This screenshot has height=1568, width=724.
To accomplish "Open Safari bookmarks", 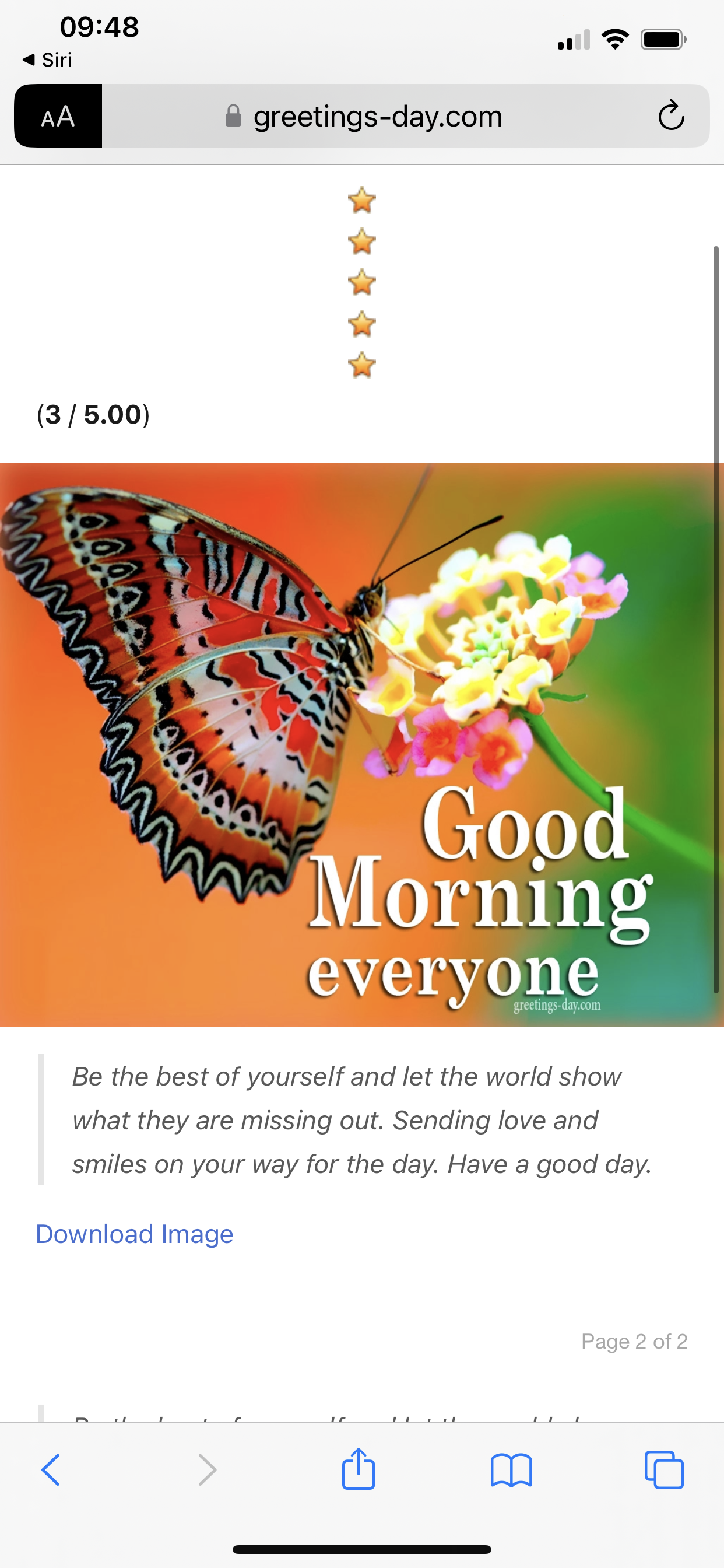I will pos(511,1470).
